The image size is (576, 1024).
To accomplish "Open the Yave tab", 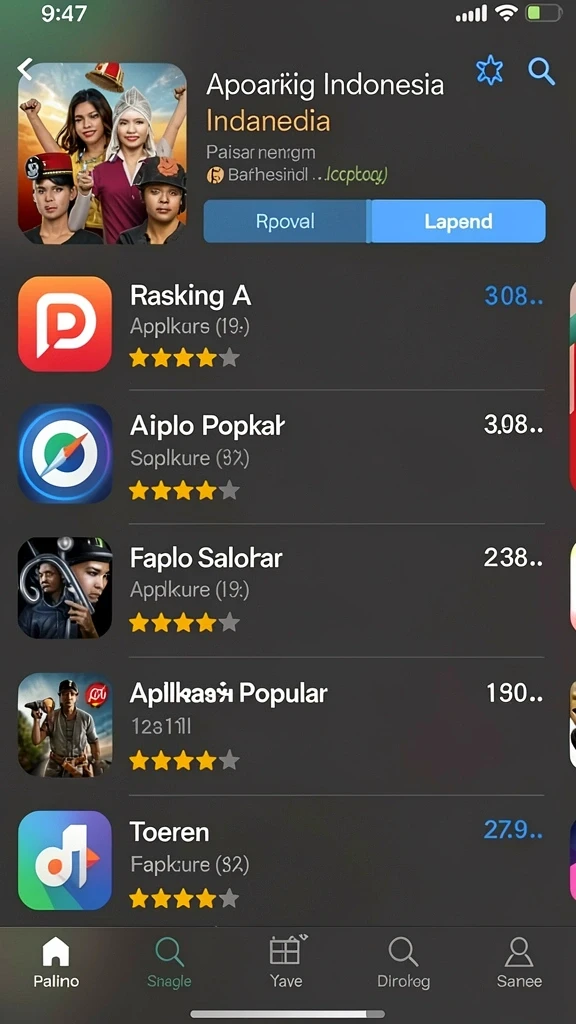I will point(286,962).
